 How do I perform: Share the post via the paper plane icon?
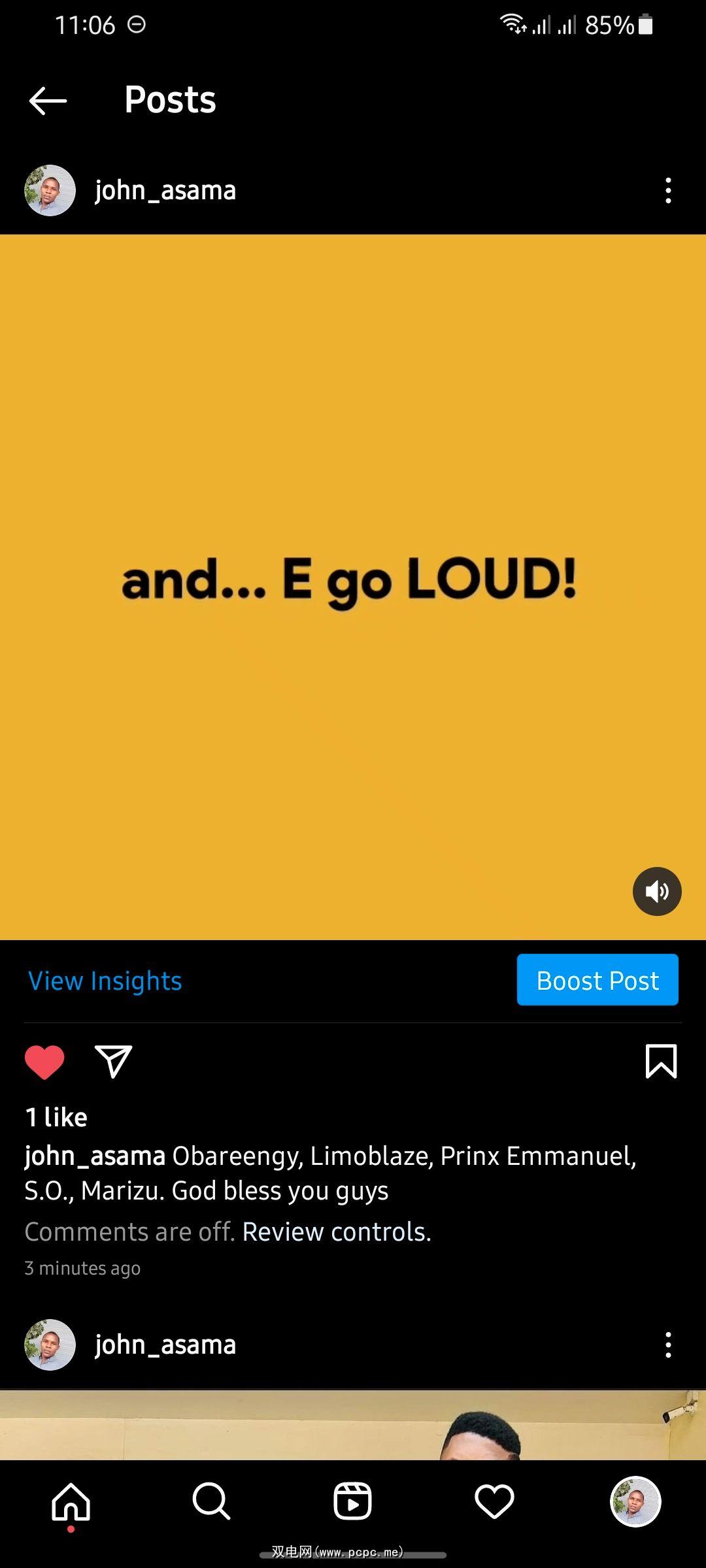(114, 1061)
